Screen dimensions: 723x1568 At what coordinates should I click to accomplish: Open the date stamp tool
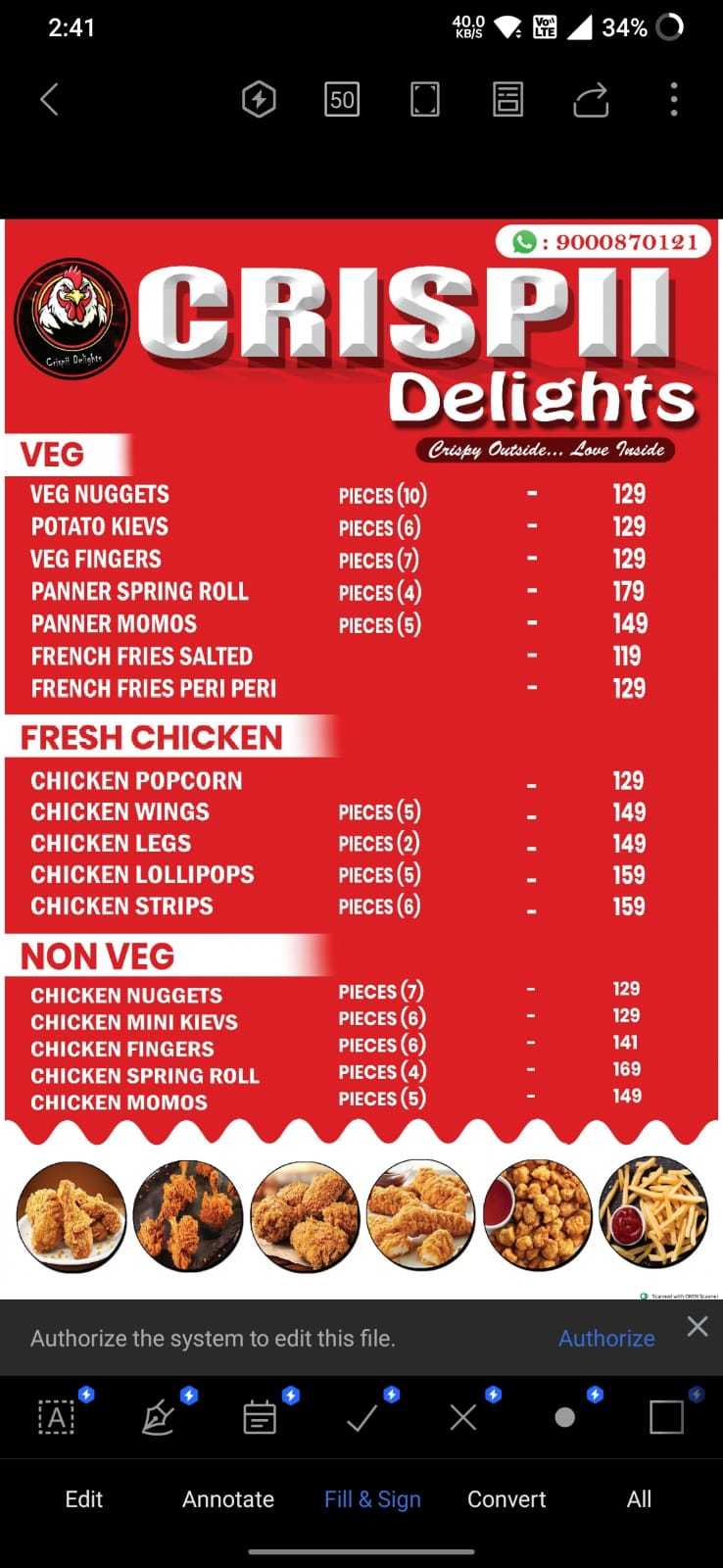coord(259,1417)
